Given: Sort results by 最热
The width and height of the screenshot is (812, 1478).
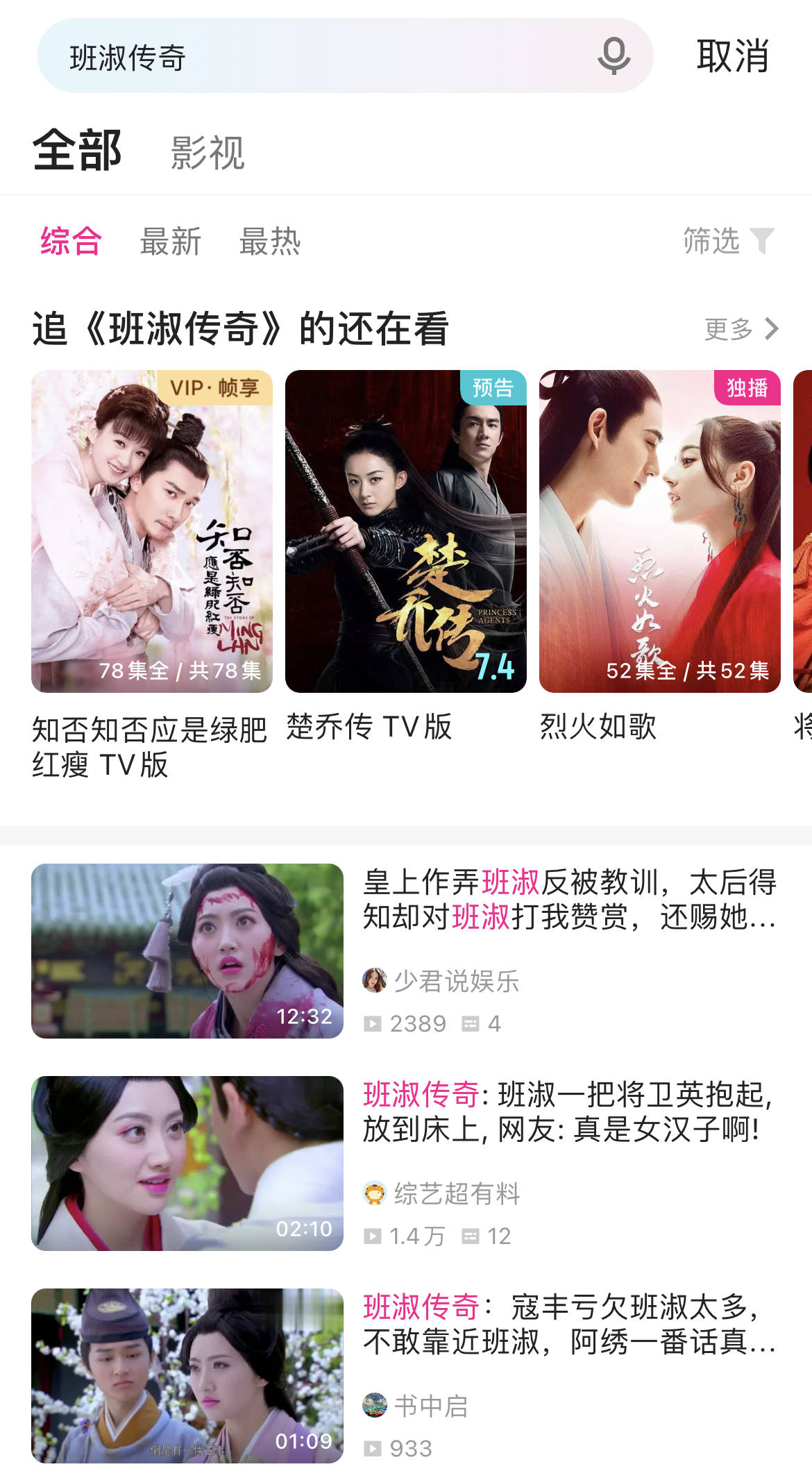Looking at the screenshot, I should (270, 242).
